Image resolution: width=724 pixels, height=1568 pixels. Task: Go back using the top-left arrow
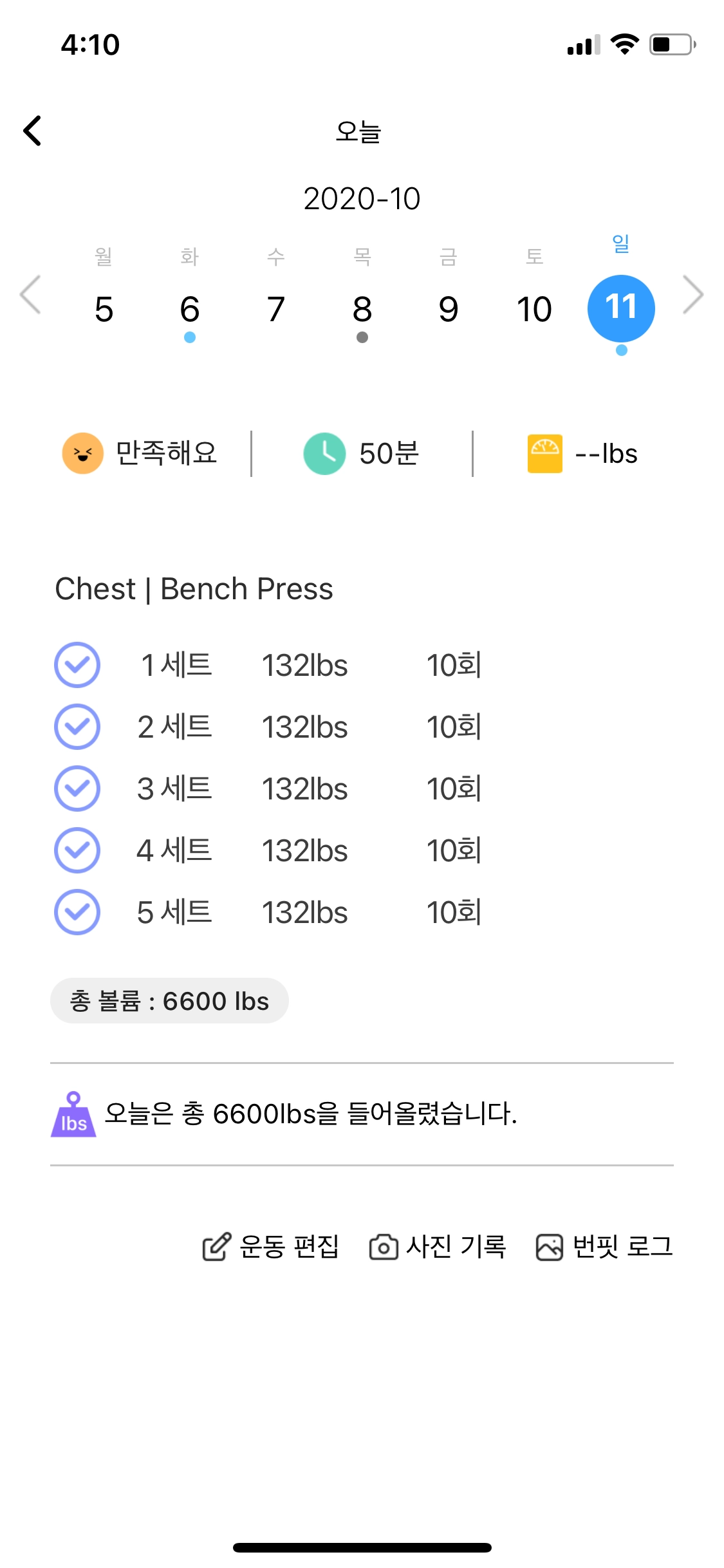tap(32, 131)
